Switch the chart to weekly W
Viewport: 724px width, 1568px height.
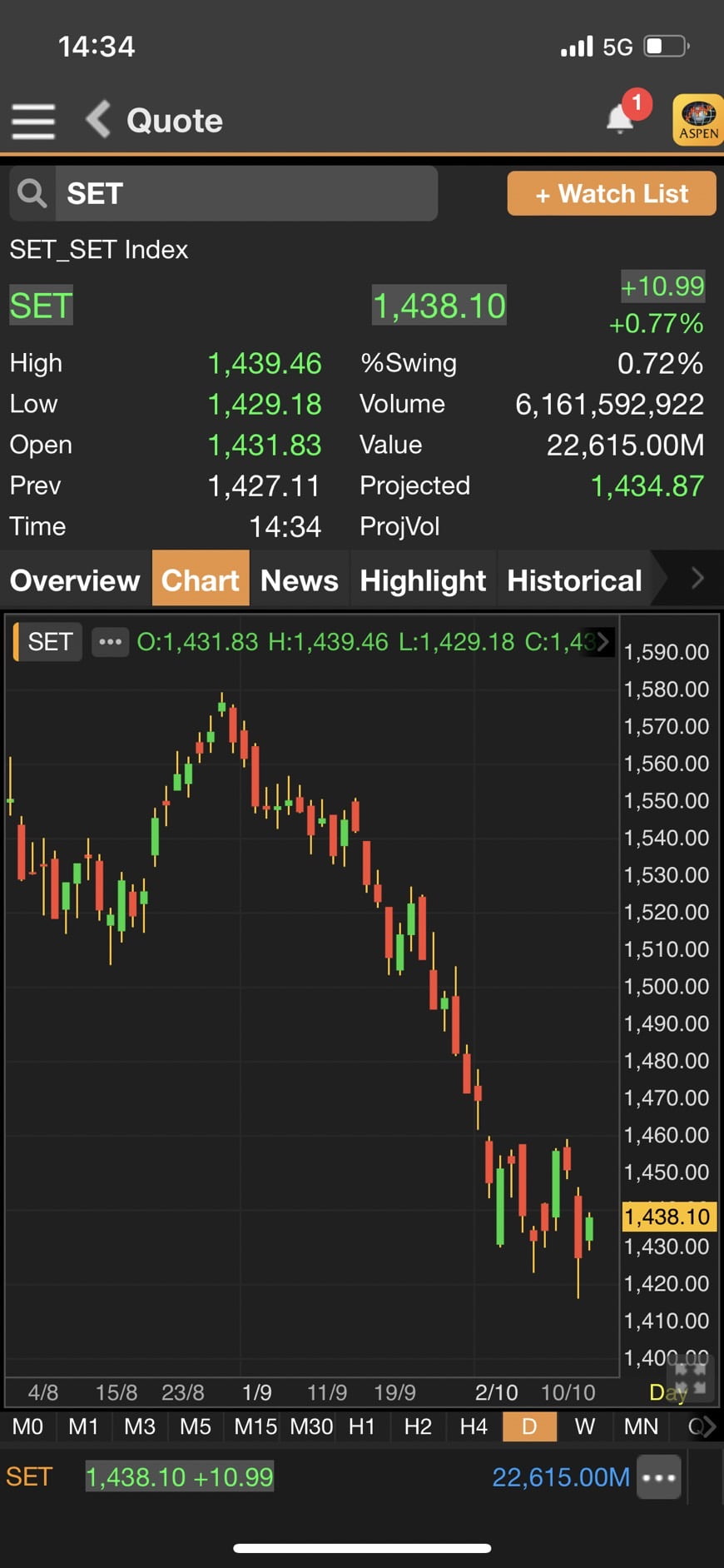coord(584,1426)
